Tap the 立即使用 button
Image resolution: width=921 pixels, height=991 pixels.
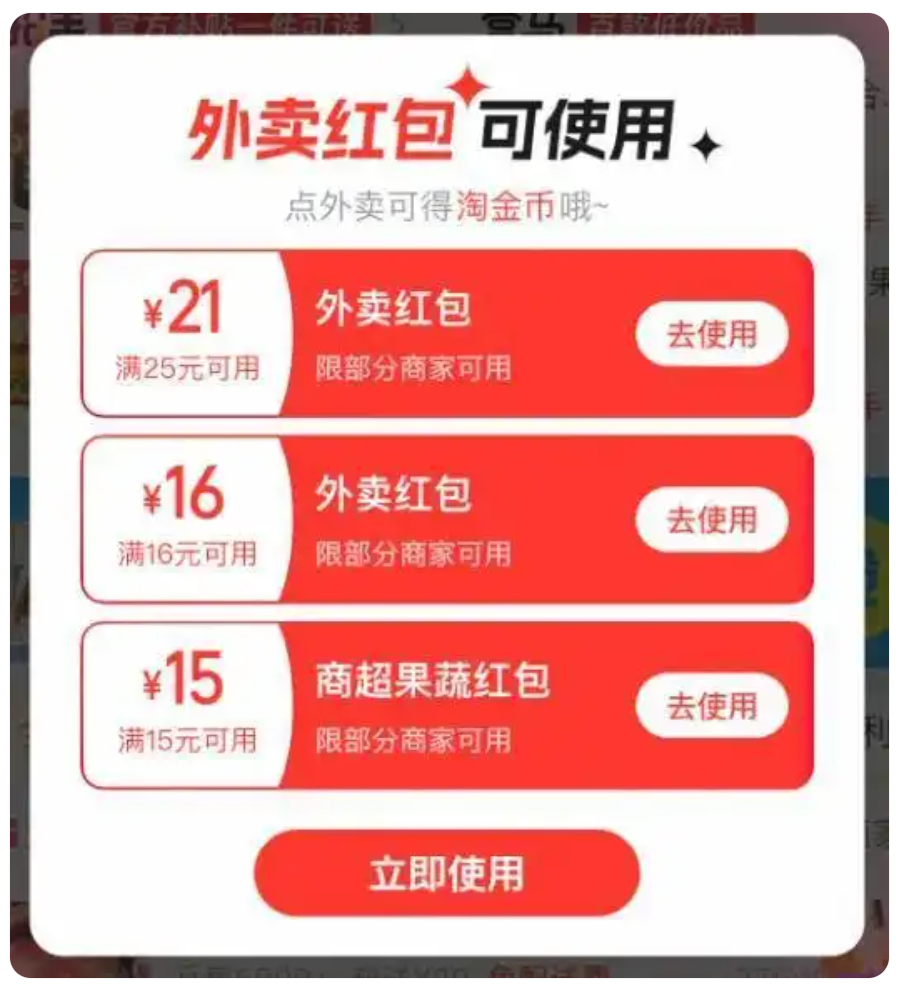click(x=446, y=873)
